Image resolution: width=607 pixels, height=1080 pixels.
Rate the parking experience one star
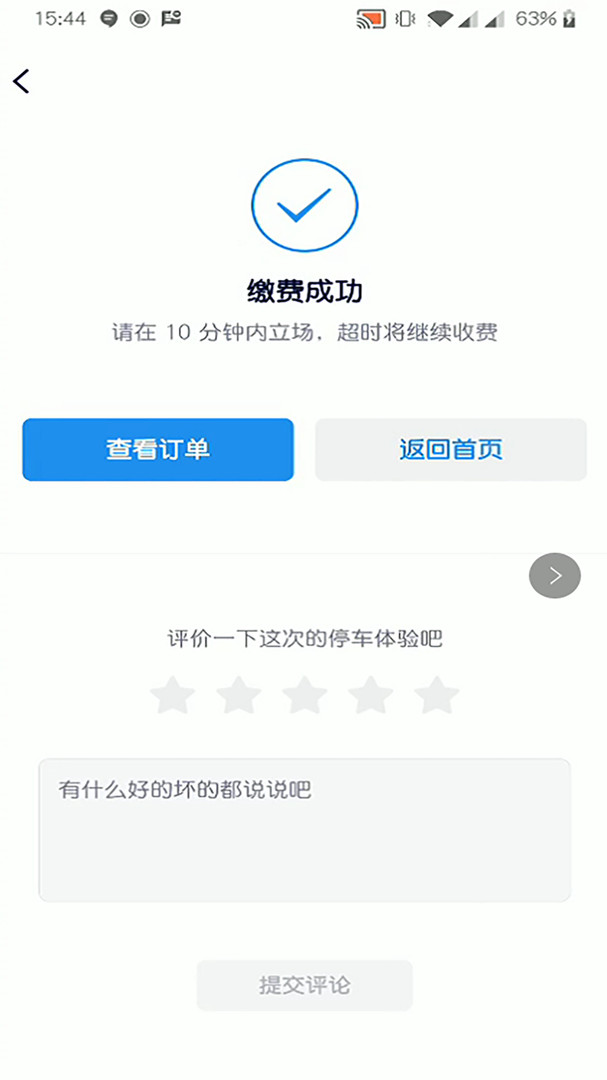pos(173,695)
